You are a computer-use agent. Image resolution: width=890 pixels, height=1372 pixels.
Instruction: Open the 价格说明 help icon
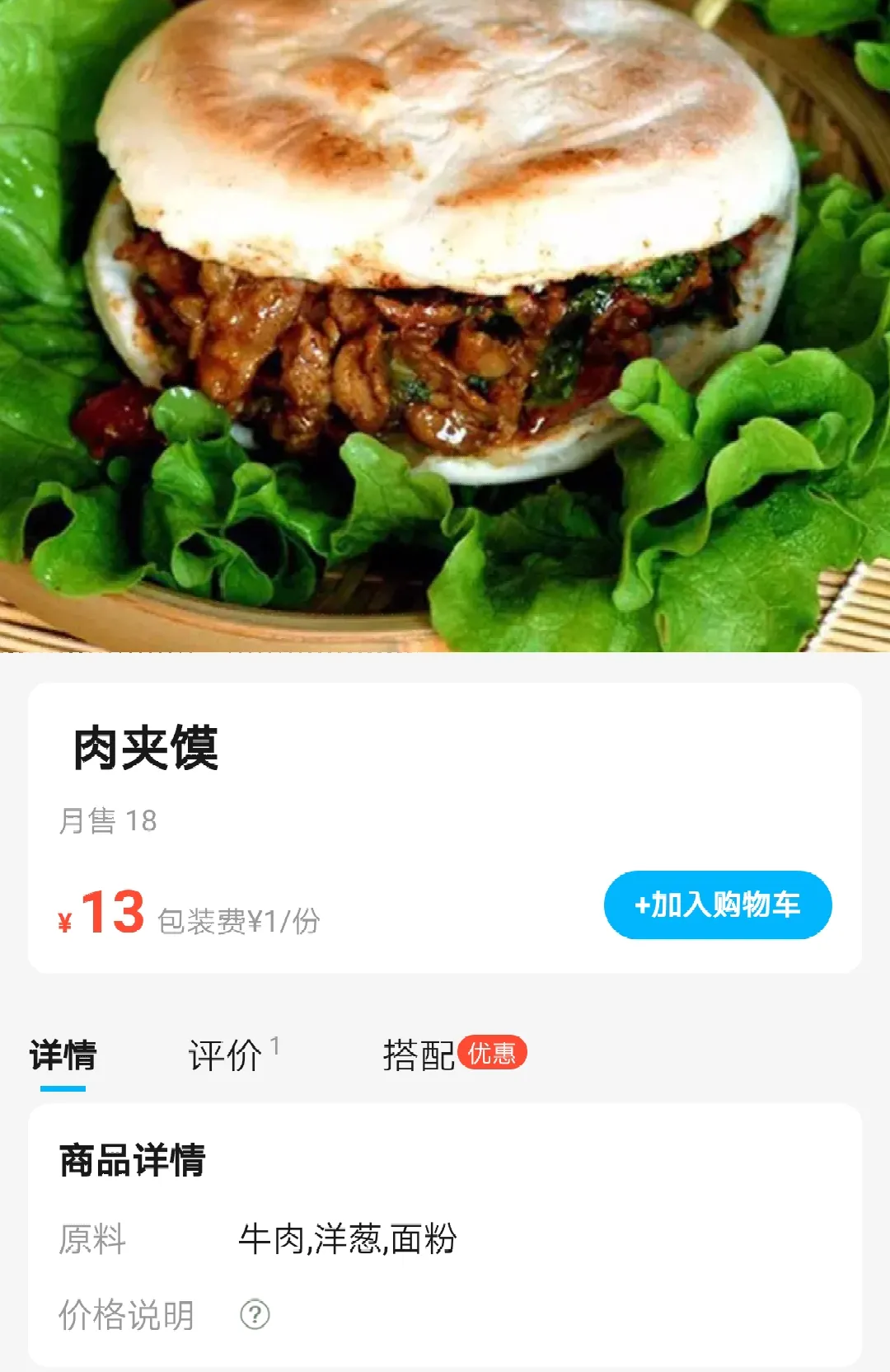coord(255,1314)
